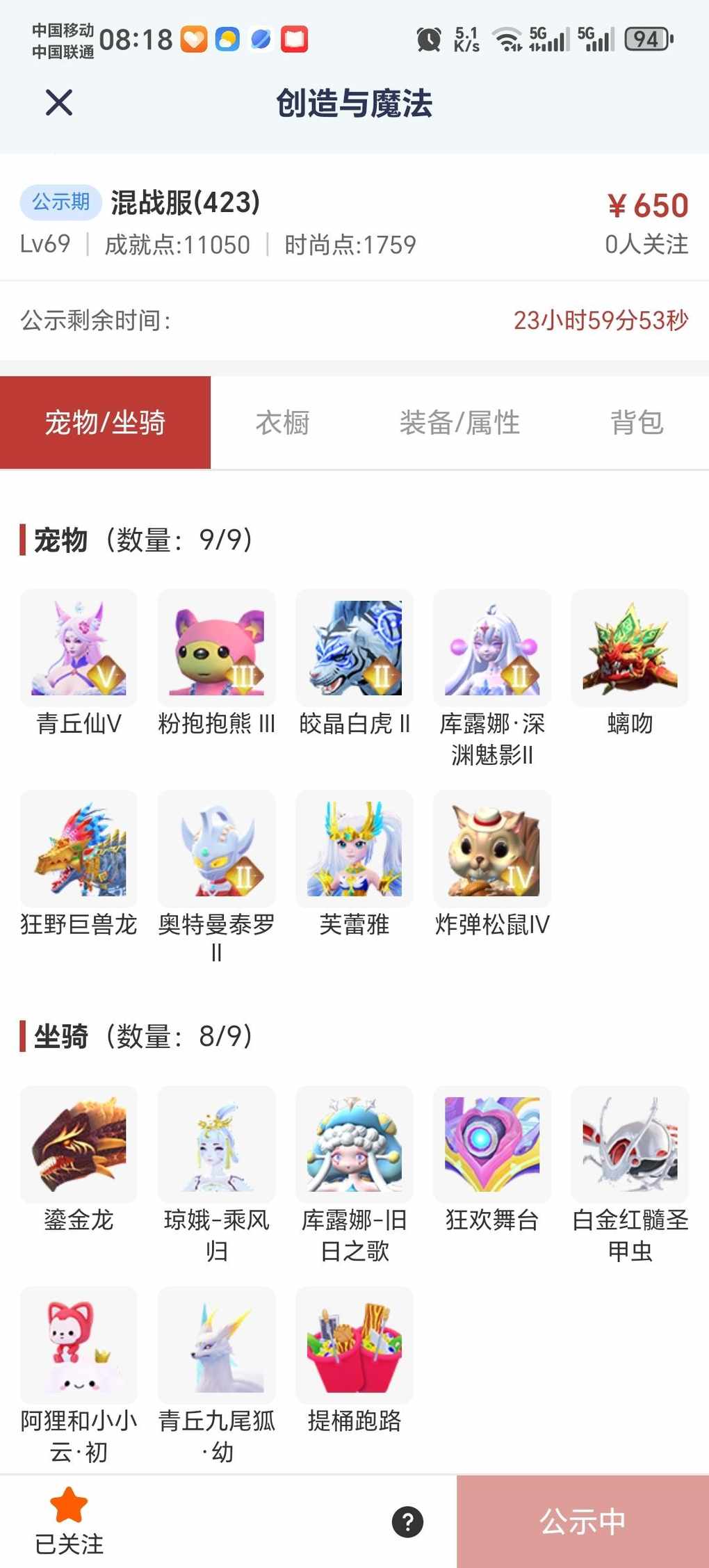View the 青丘仙V pet
Screen dimensions: 709x1568
79,648
